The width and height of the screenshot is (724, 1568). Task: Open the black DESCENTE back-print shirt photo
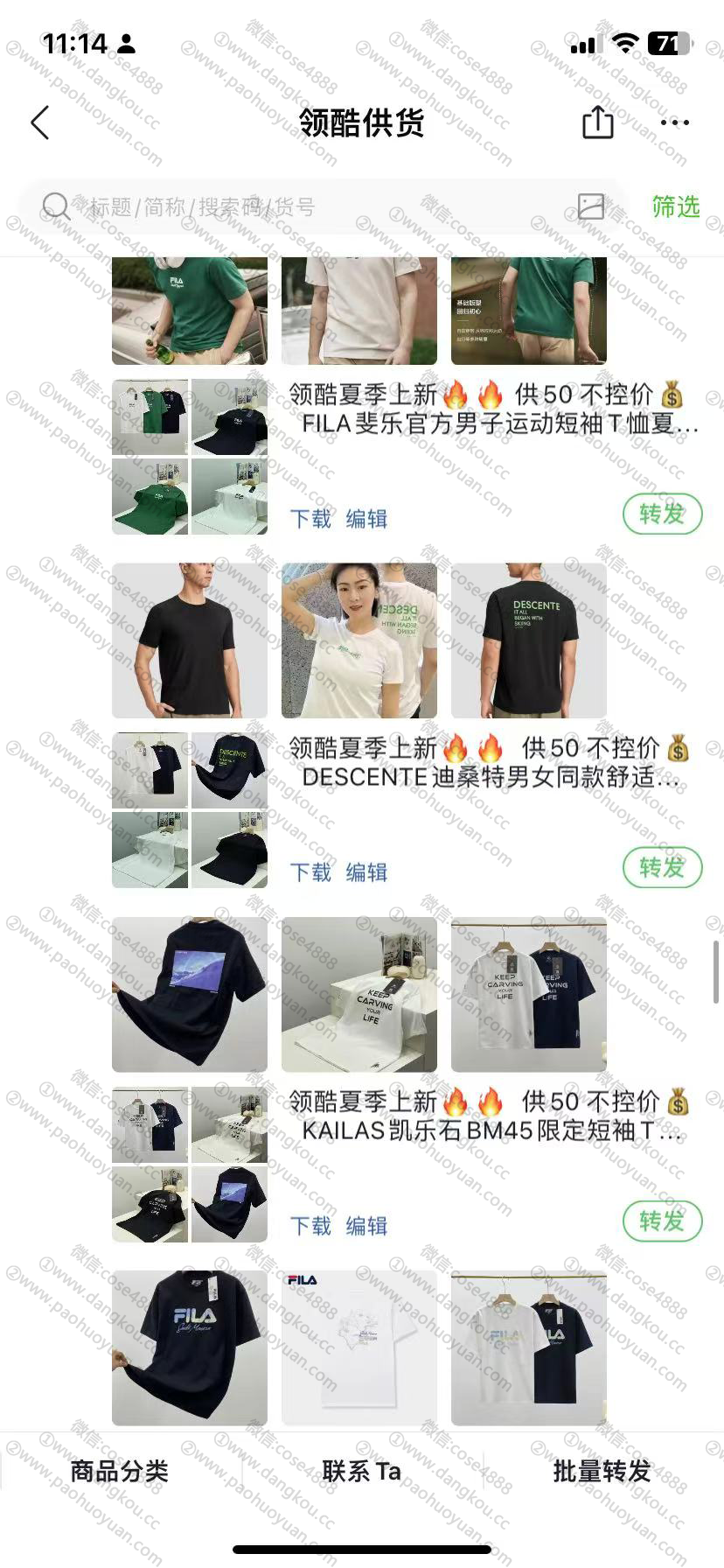coord(528,640)
